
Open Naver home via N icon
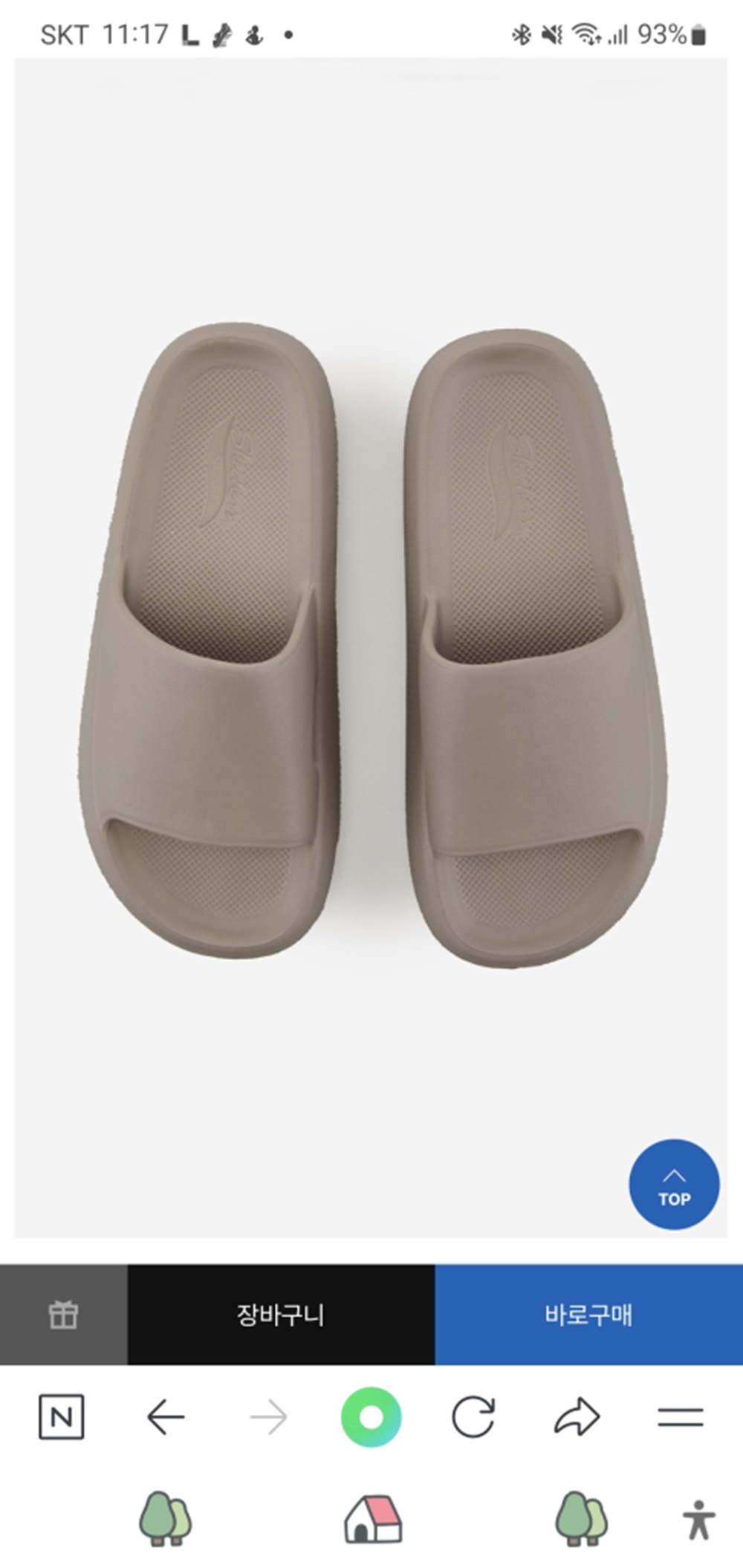[x=61, y=1417]
